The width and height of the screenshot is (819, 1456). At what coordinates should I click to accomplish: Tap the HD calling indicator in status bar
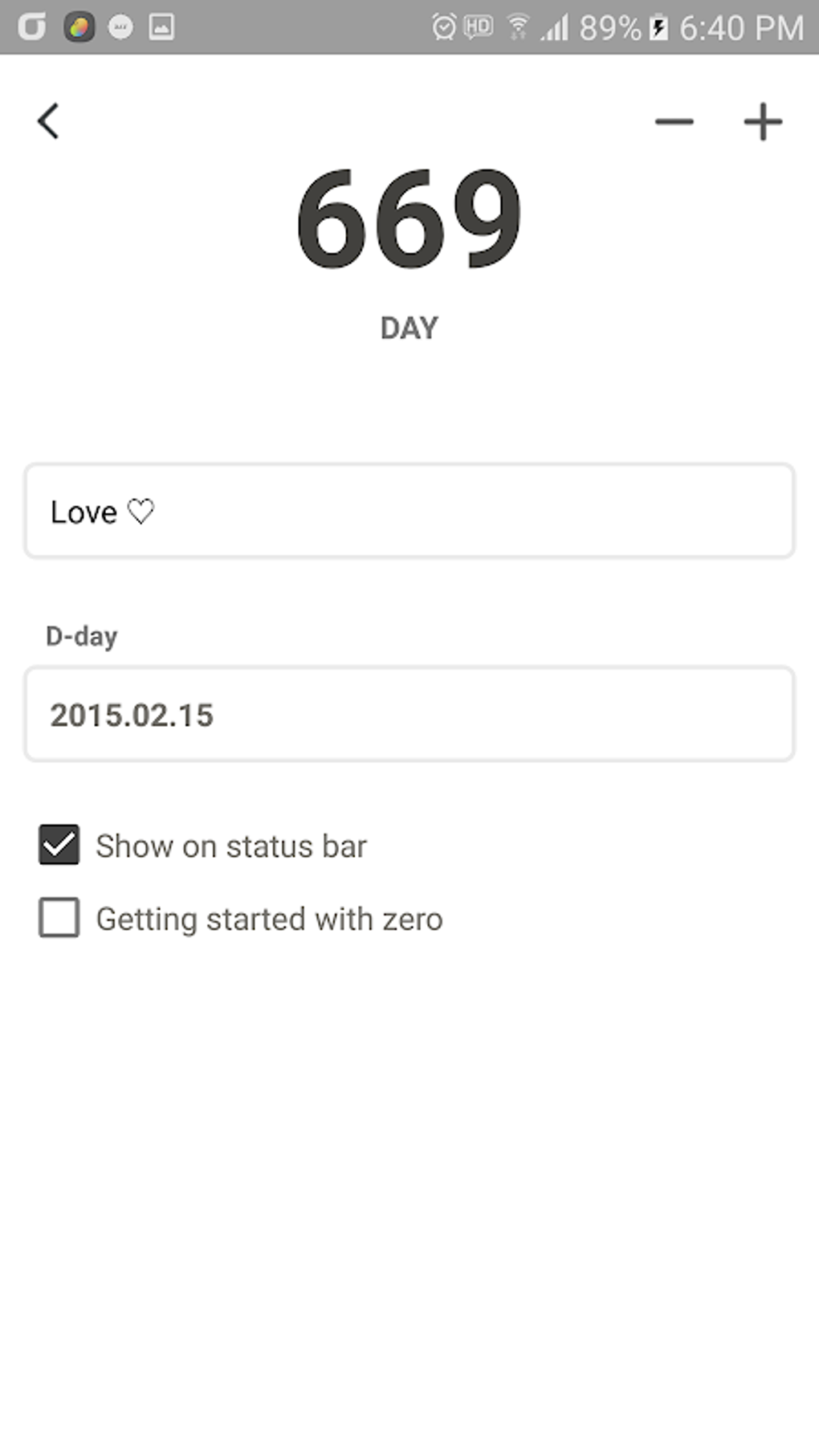point(478,27)
